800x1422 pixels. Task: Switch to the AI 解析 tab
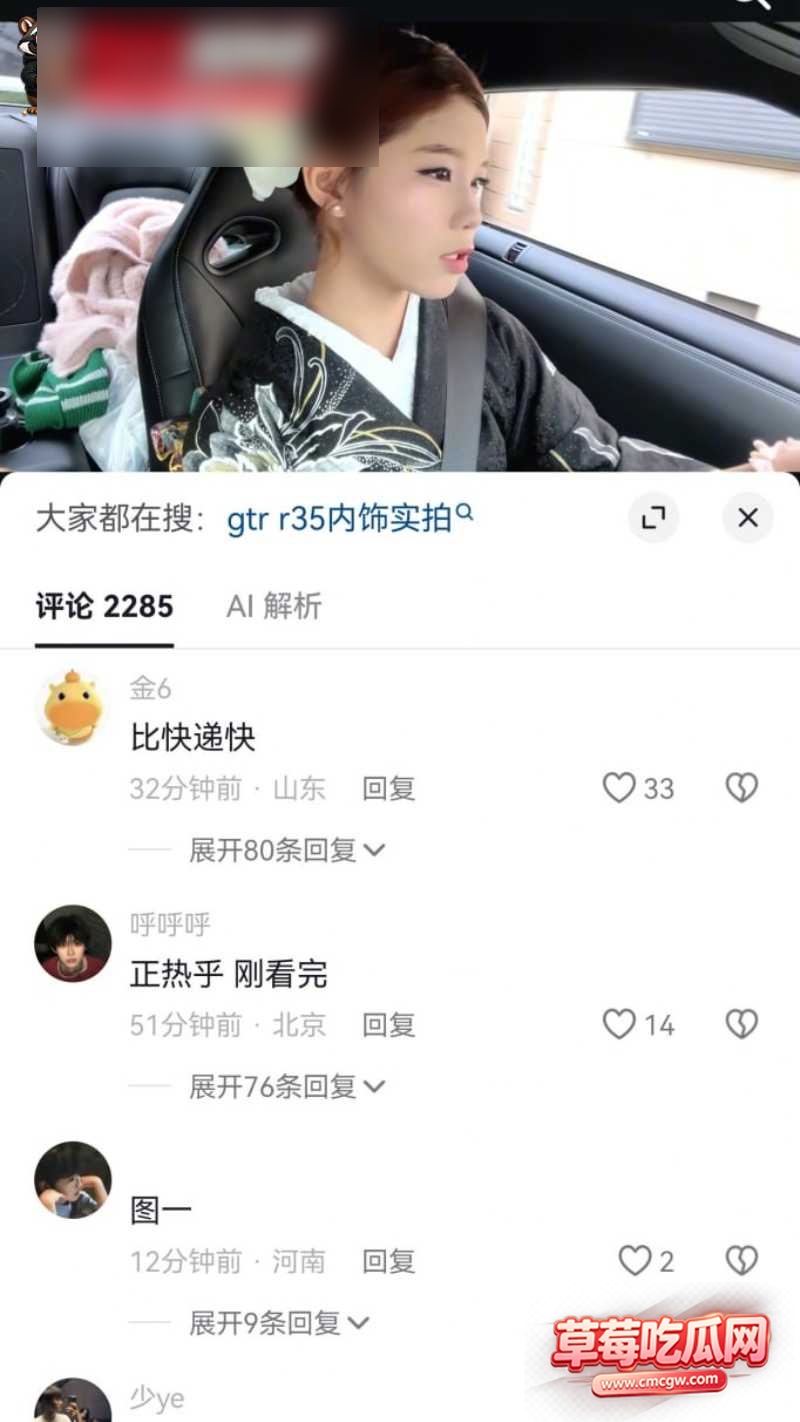[x=274, y=606]
